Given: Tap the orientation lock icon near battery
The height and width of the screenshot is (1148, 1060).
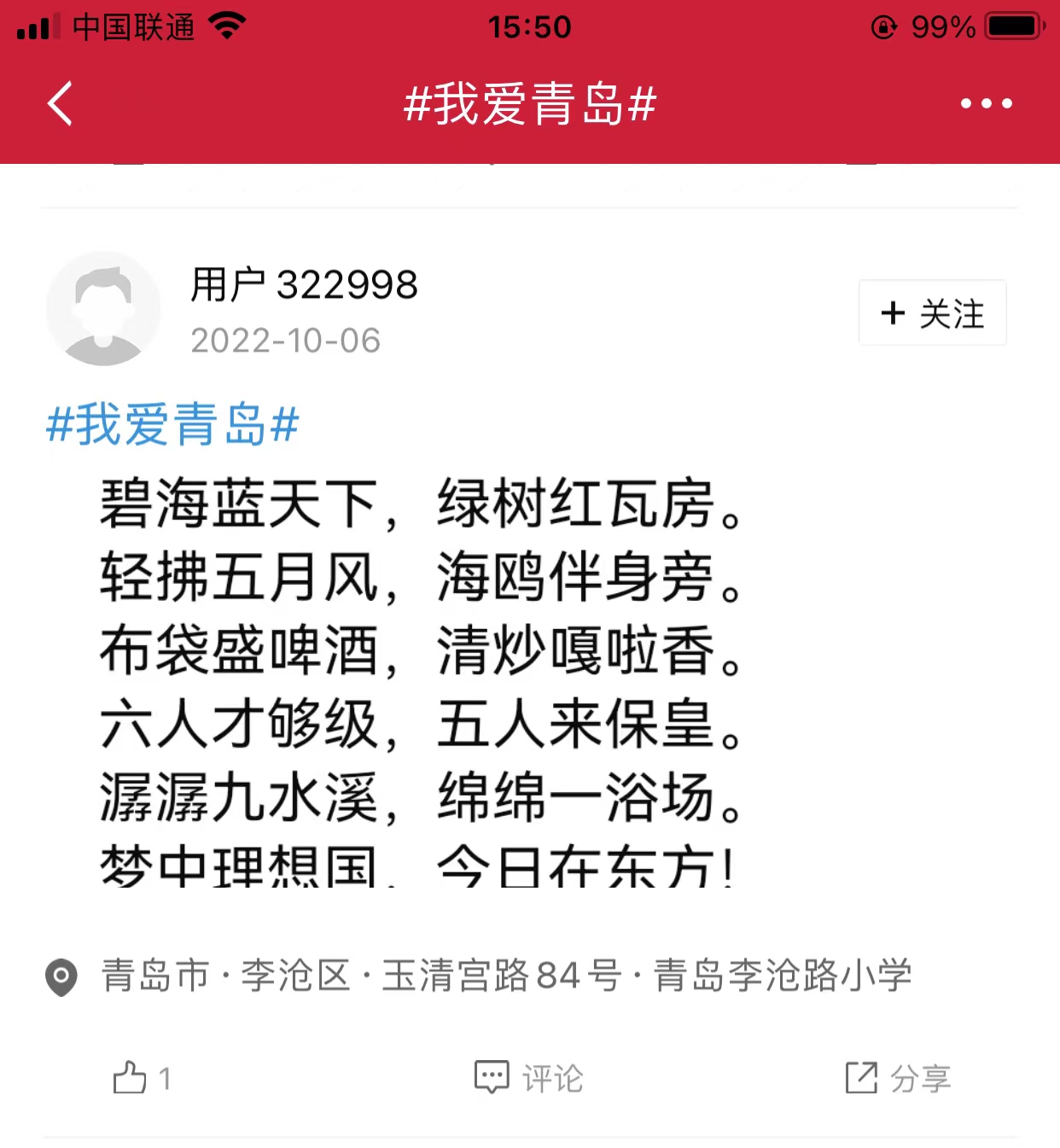Looking at the screenshot, I should coord(883,26).
